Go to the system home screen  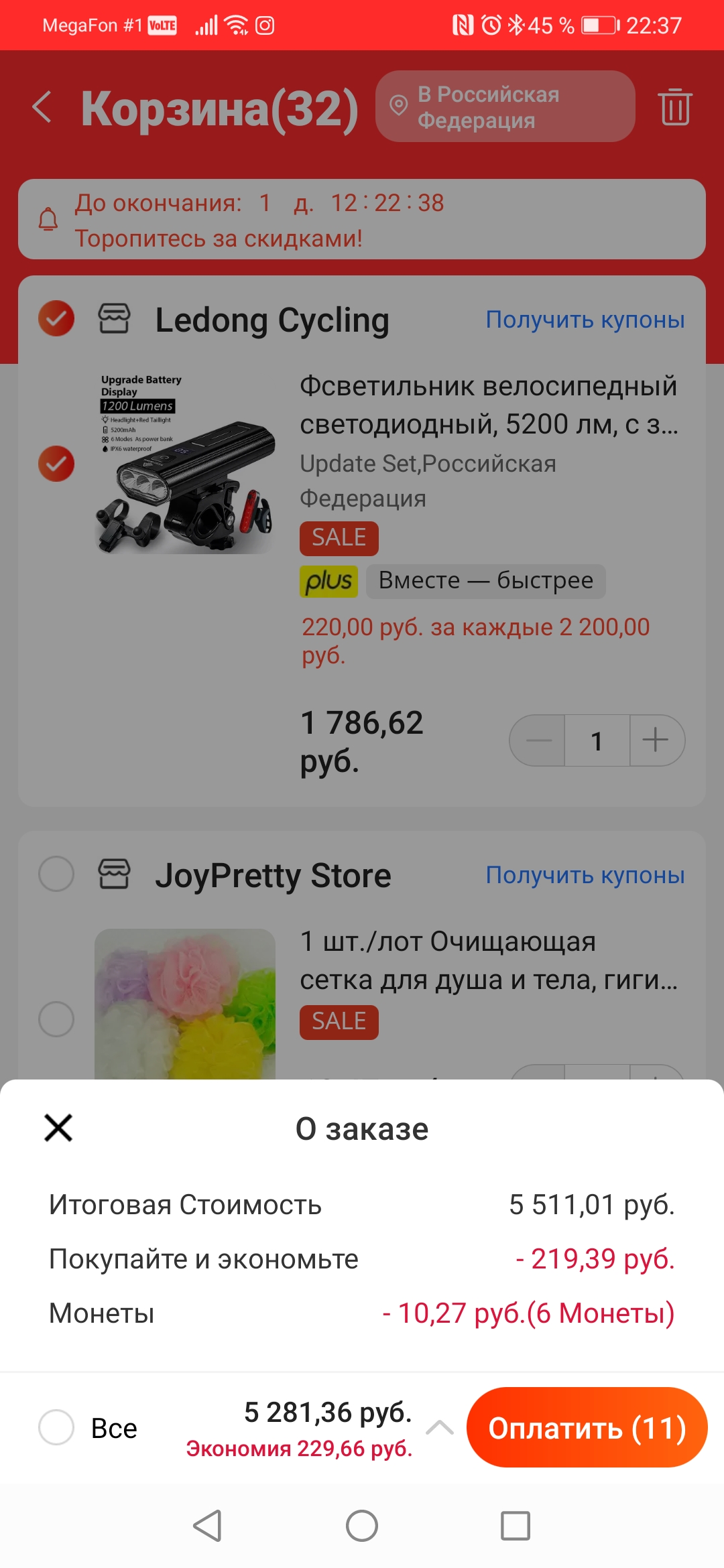click(x=362, y=1526)
